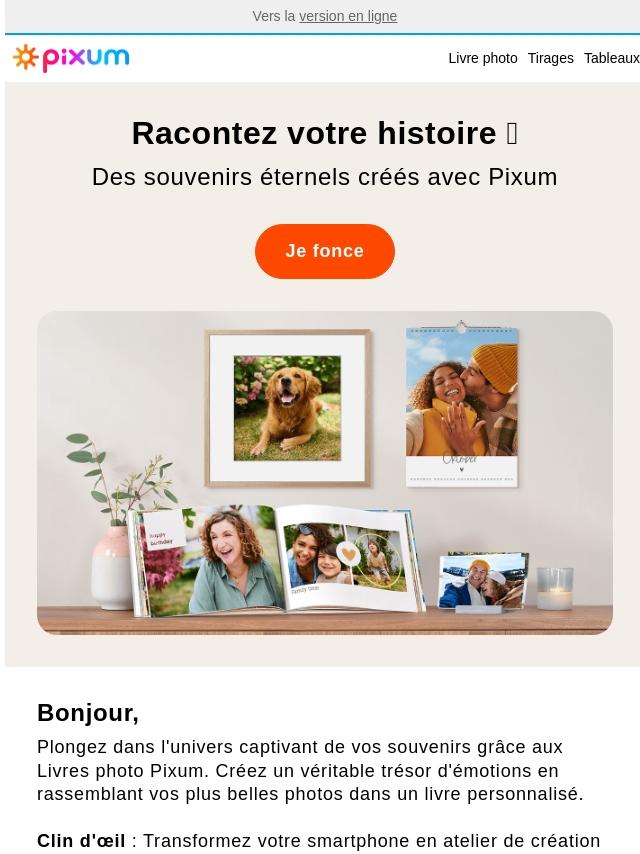The height and width of the screenshot is (854, 640).
Task: Tap the 'Je fonce' button
Action: (x=324, y=251)
